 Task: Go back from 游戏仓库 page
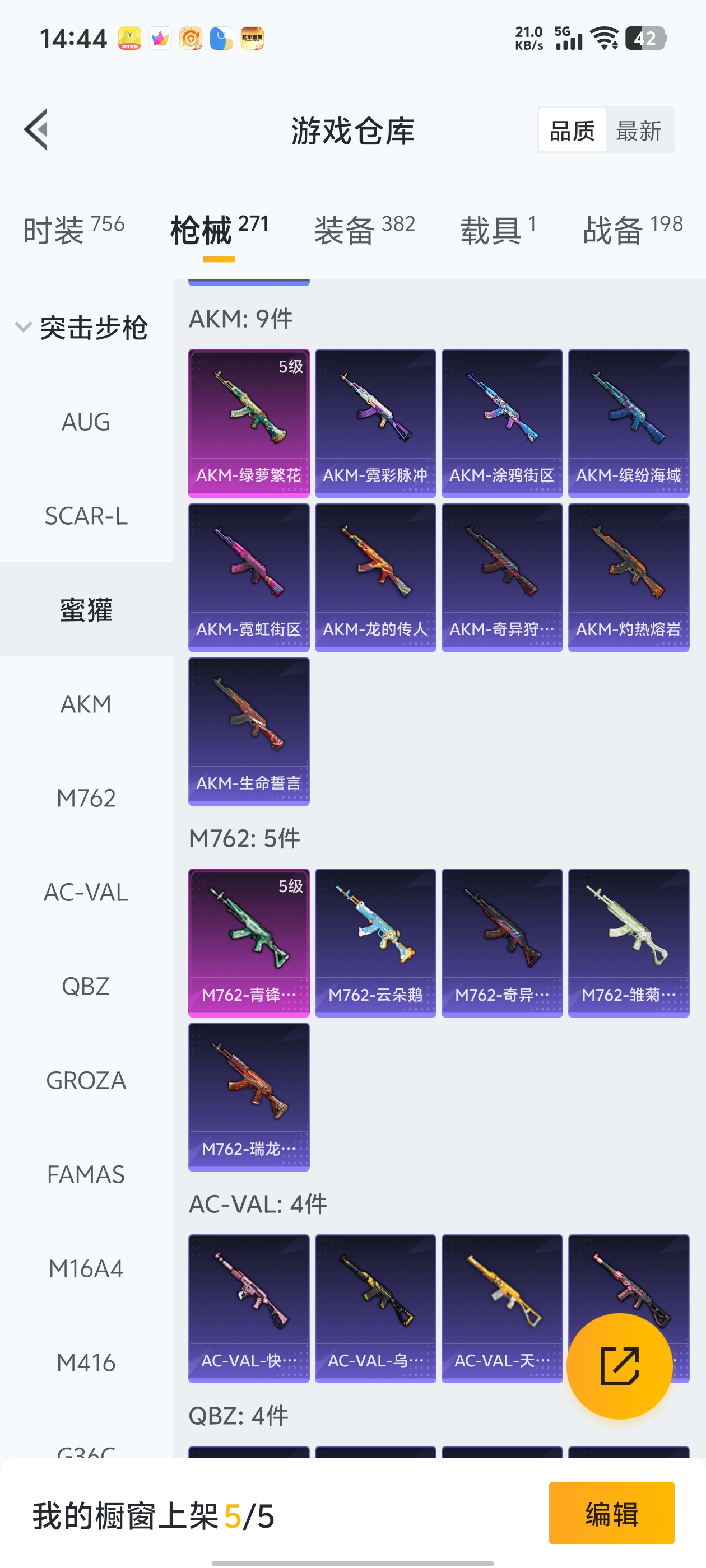pos(36,130)
